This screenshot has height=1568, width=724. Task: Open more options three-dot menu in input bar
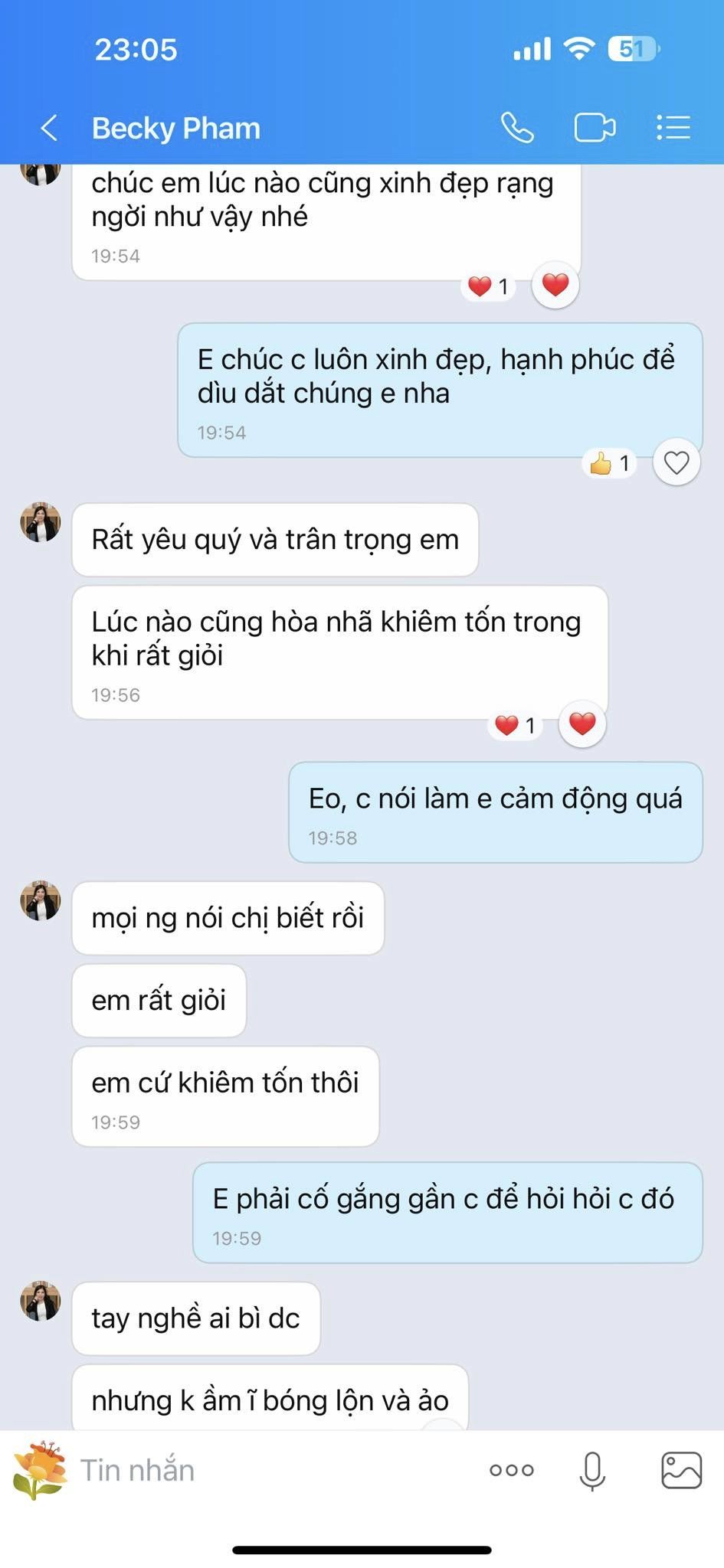[512, 1470]
